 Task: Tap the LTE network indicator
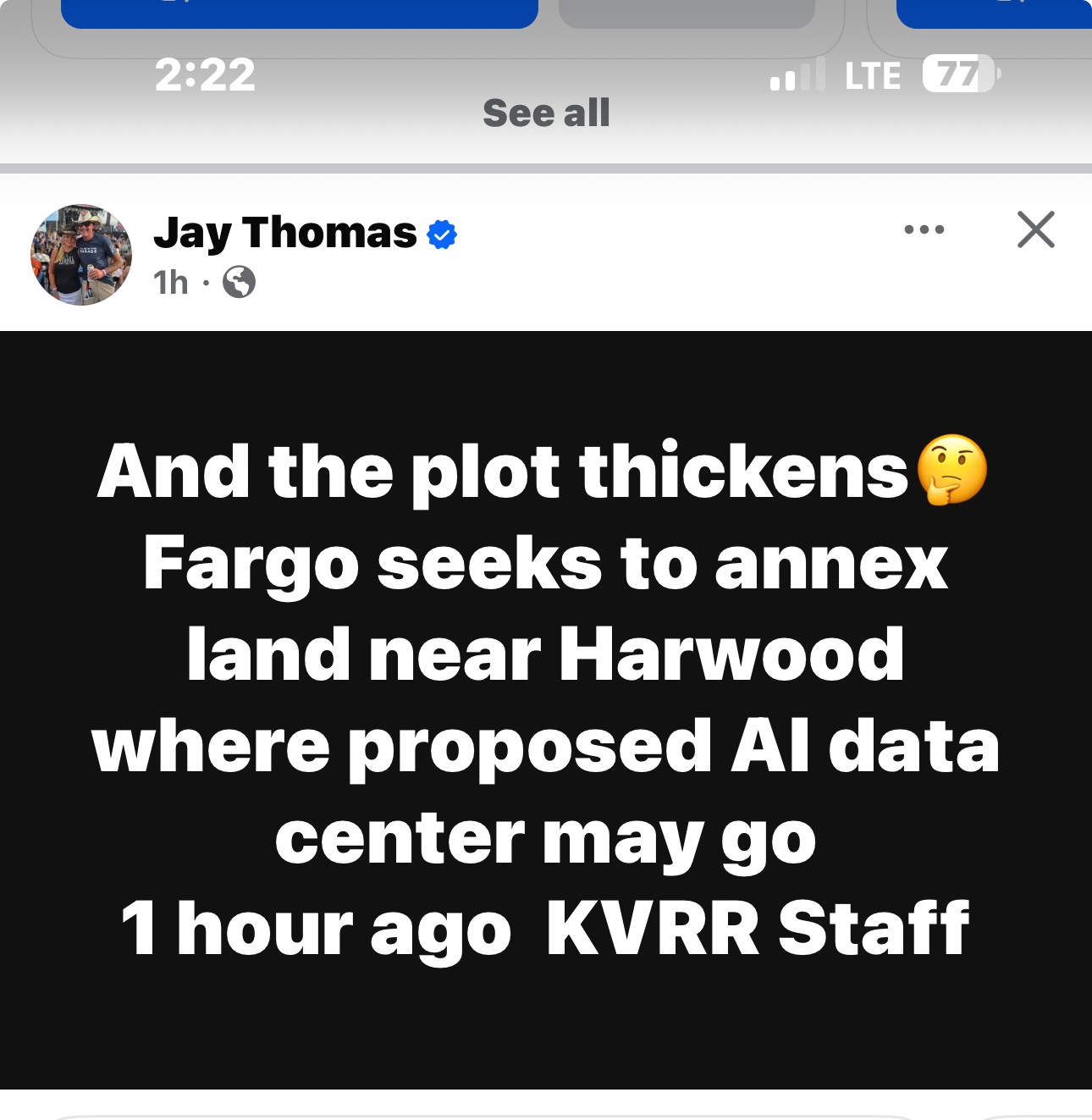tap(872, 75)
